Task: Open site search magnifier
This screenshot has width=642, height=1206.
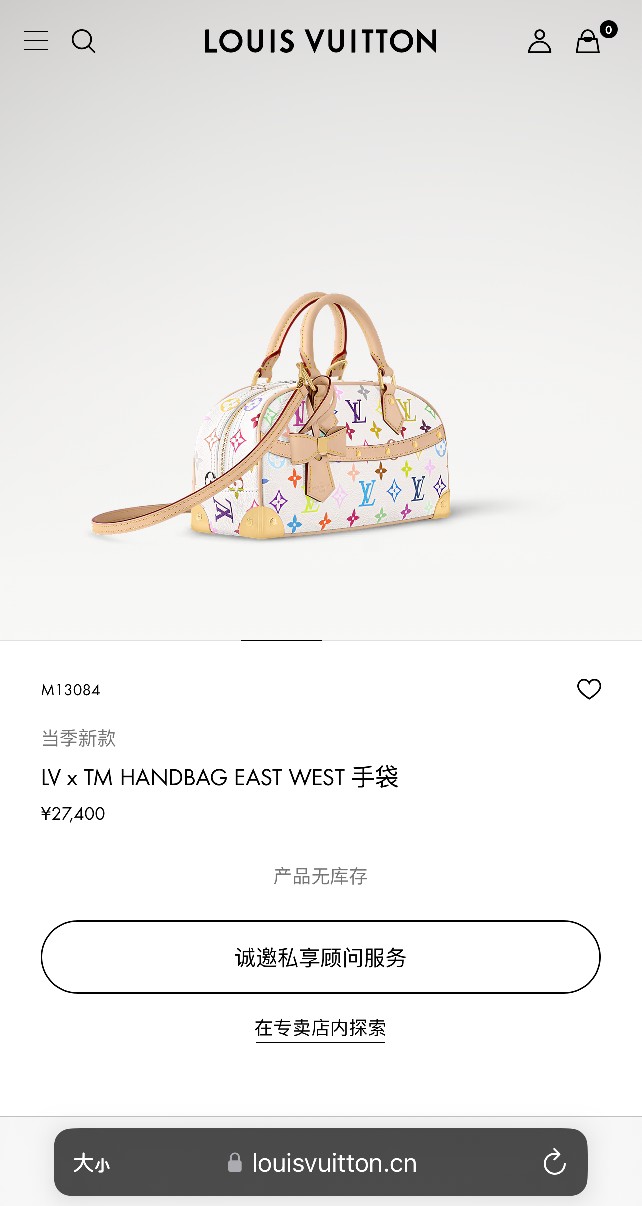Action: 84,41
